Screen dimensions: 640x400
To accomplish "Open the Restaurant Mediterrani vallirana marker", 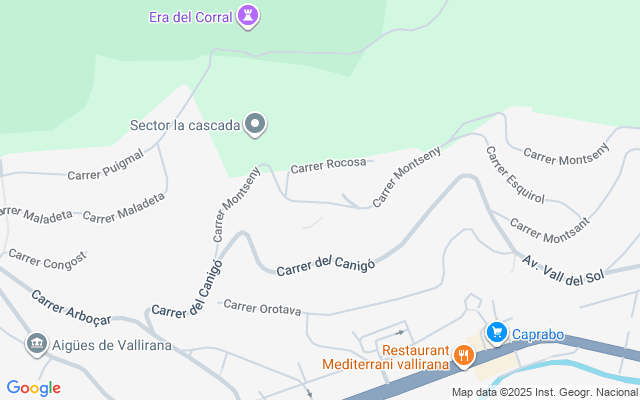I will tap(463, 354).
